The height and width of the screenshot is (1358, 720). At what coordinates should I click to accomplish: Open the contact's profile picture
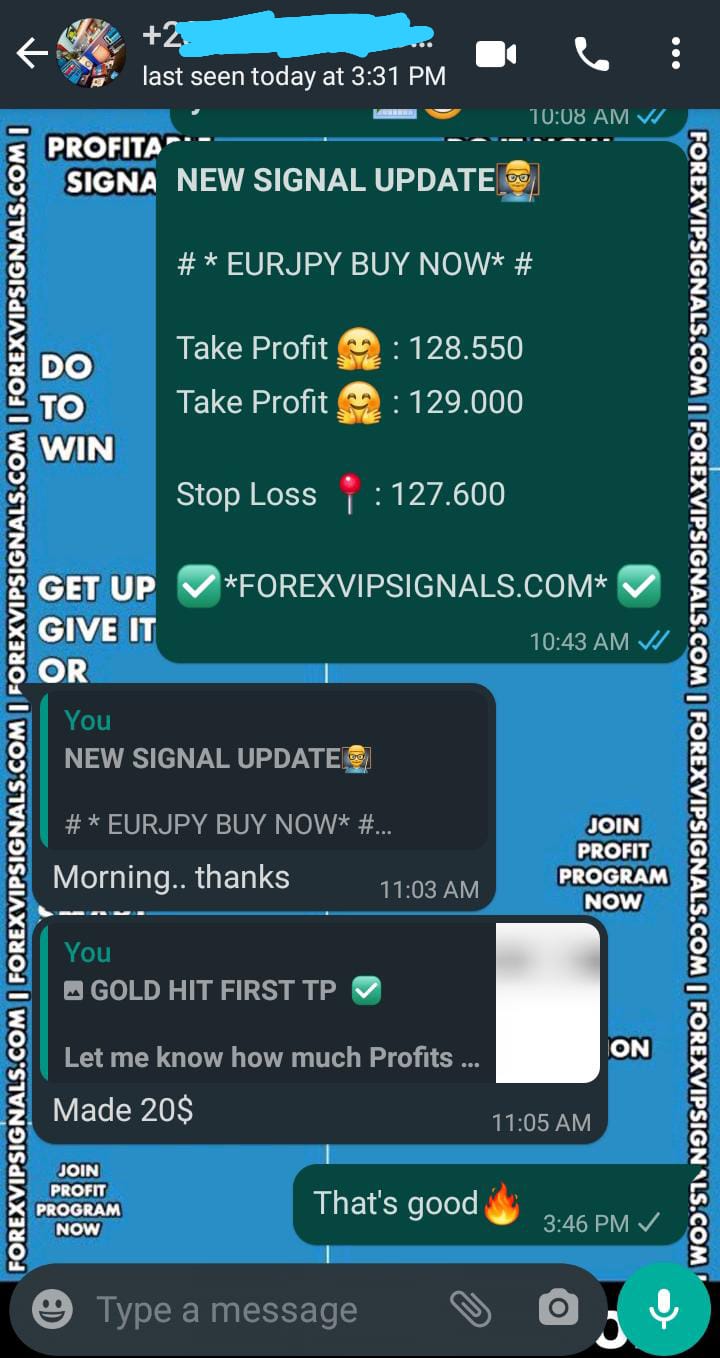pyautogui.click(x=91, y=54)
